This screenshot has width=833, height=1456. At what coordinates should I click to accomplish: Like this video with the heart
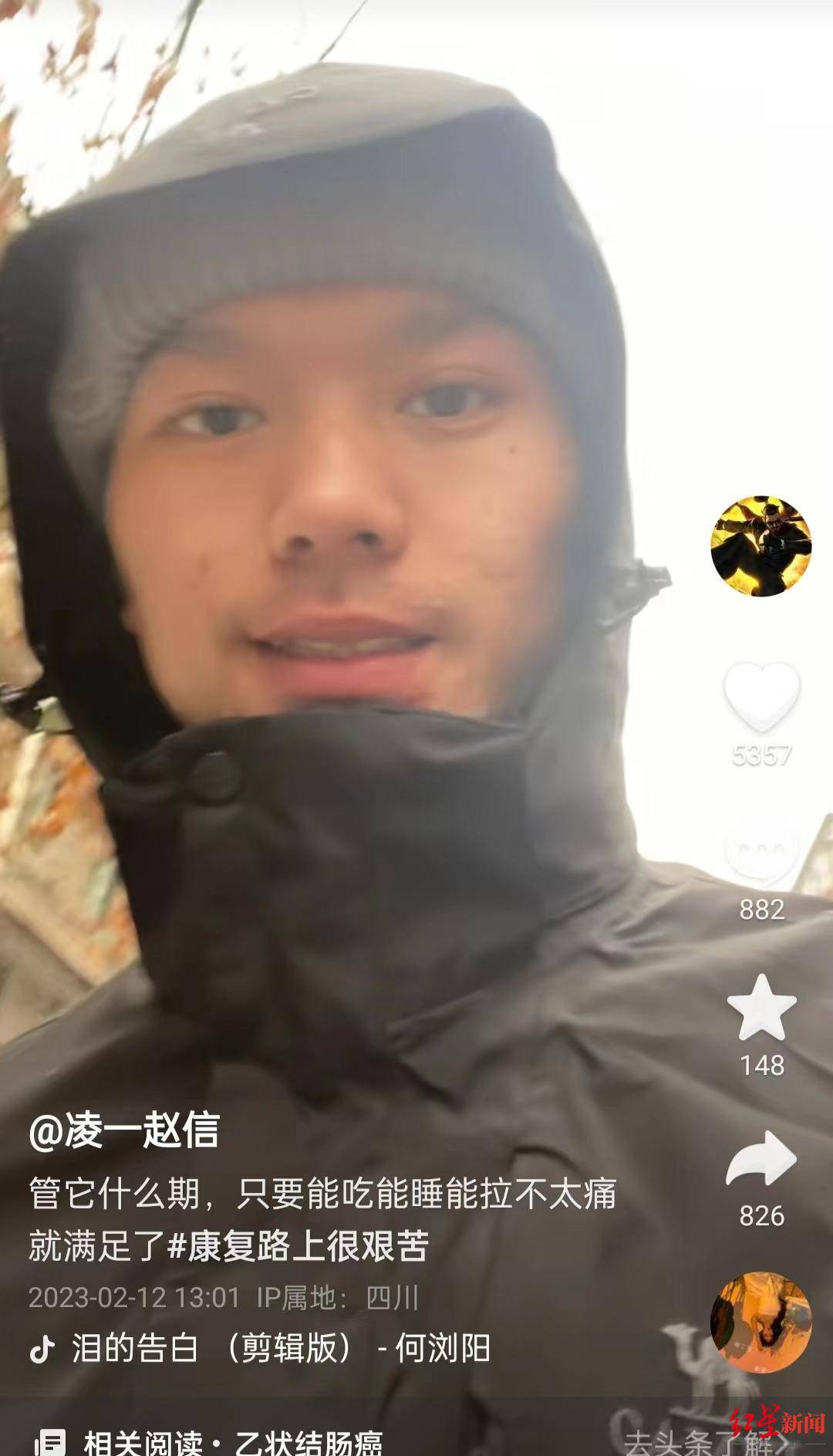pos(761,697)
